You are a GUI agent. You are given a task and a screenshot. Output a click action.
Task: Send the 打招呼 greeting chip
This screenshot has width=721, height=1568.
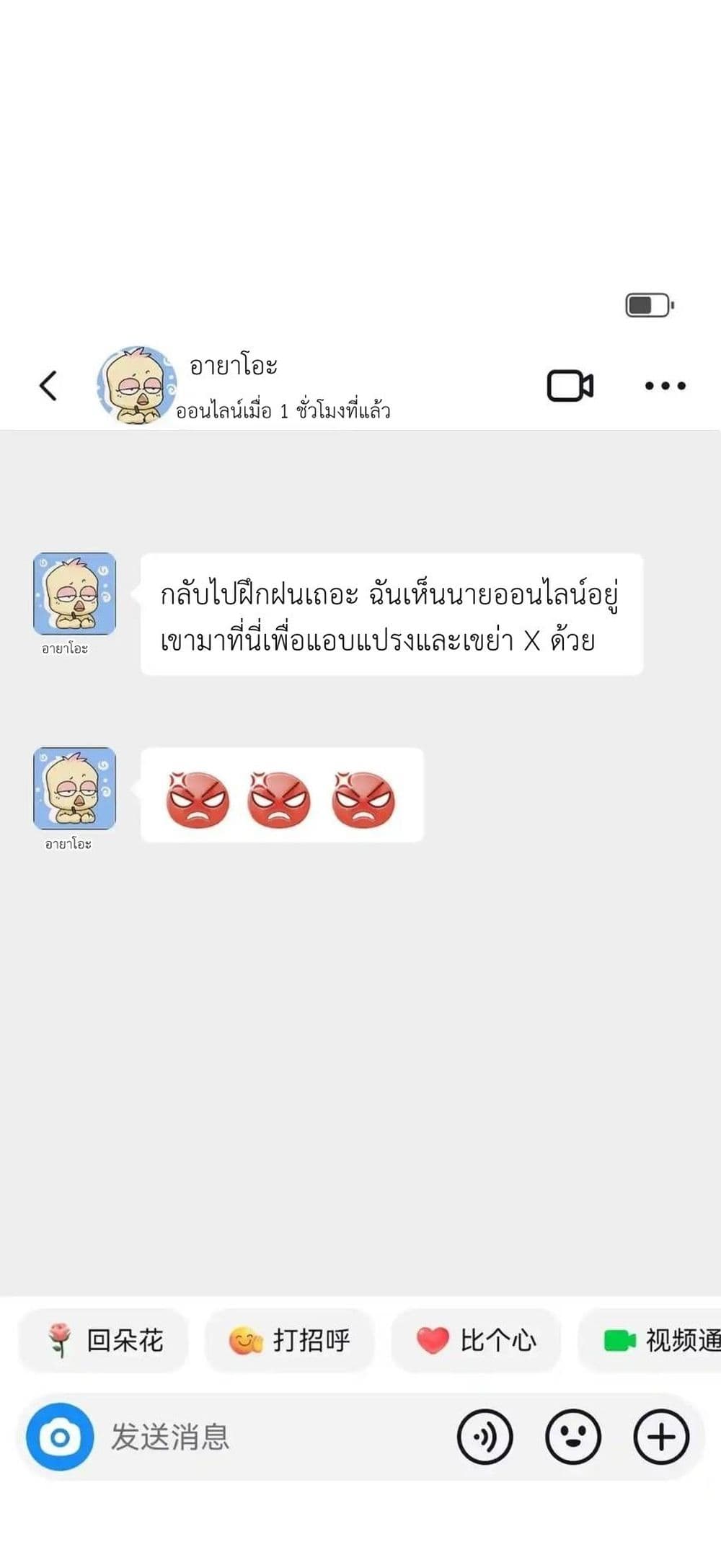[x=290, y=1340]
